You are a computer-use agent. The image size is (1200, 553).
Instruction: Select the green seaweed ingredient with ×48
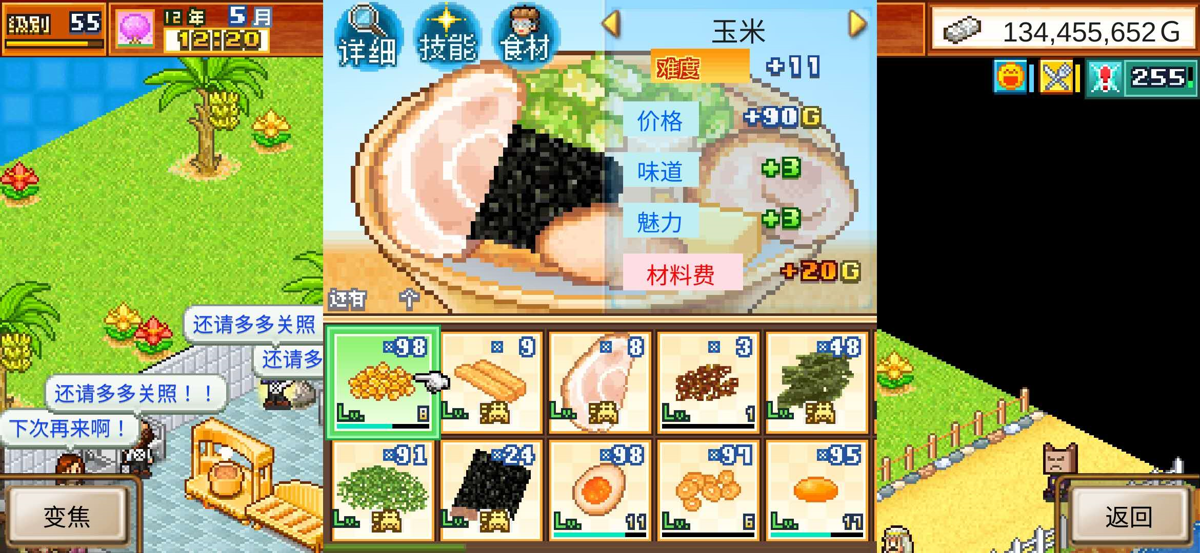(815, 382)
